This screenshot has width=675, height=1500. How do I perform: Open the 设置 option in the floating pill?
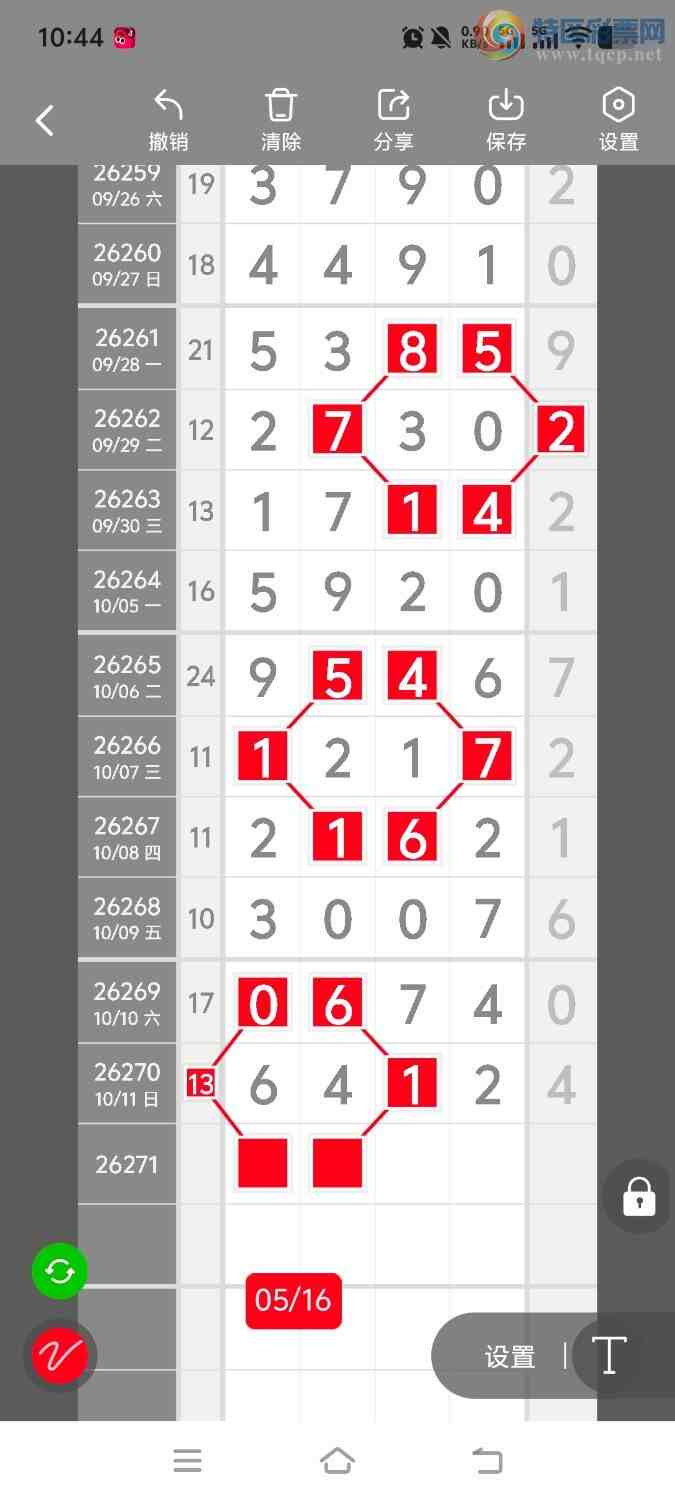click(510, 1357)
